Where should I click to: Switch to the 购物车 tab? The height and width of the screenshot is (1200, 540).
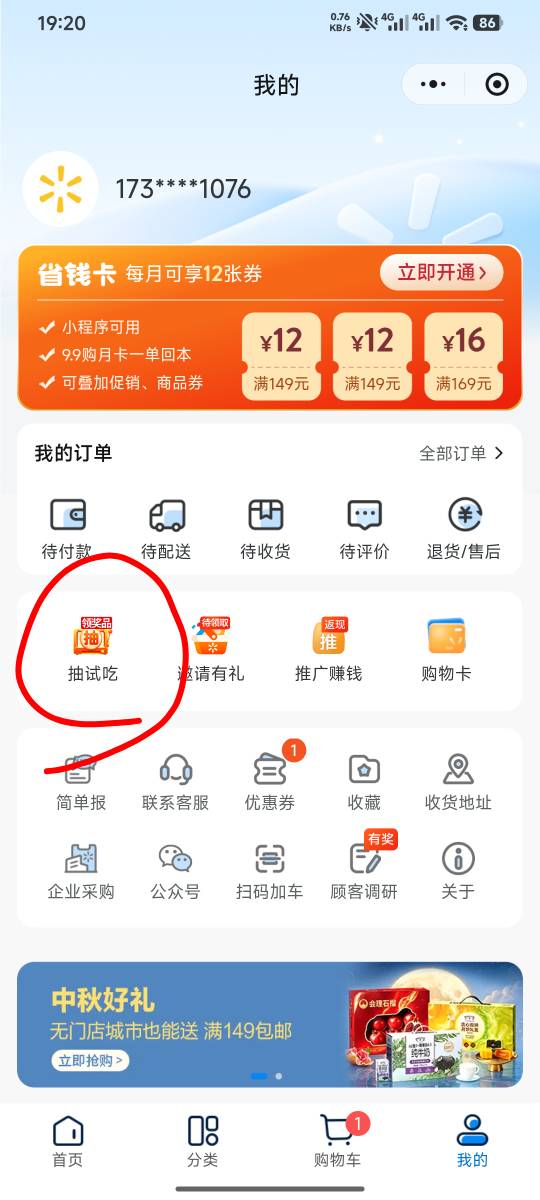(338, 1142)
